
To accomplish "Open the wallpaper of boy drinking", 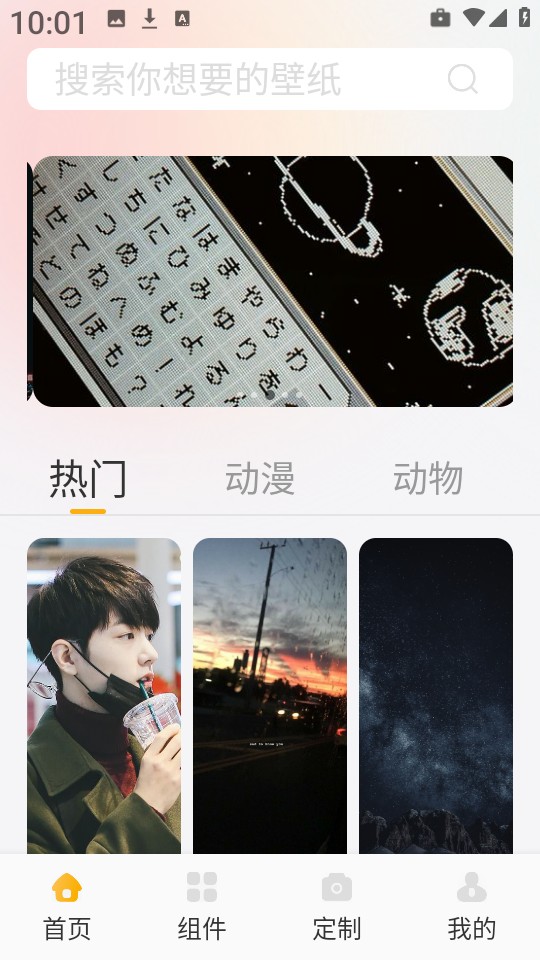I will 104,696.
